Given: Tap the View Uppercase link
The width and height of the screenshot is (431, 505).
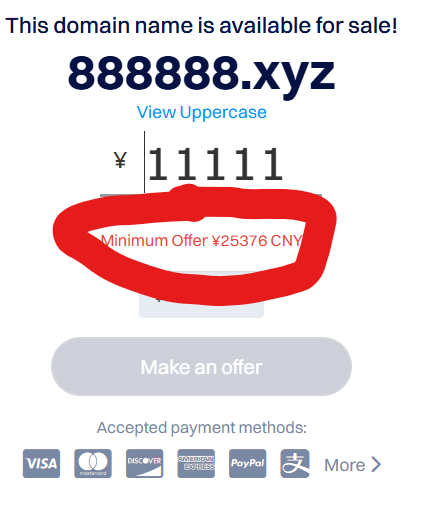Looking at the screenshot, I should pos(201,112).
